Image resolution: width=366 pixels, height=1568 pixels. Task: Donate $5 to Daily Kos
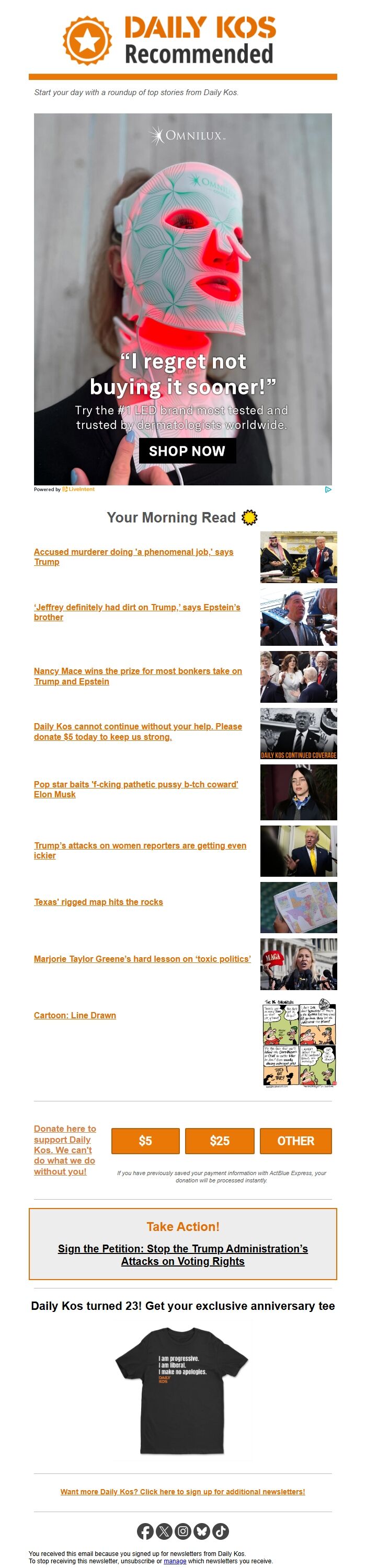pyautogui.click(x=145, y=1141)
